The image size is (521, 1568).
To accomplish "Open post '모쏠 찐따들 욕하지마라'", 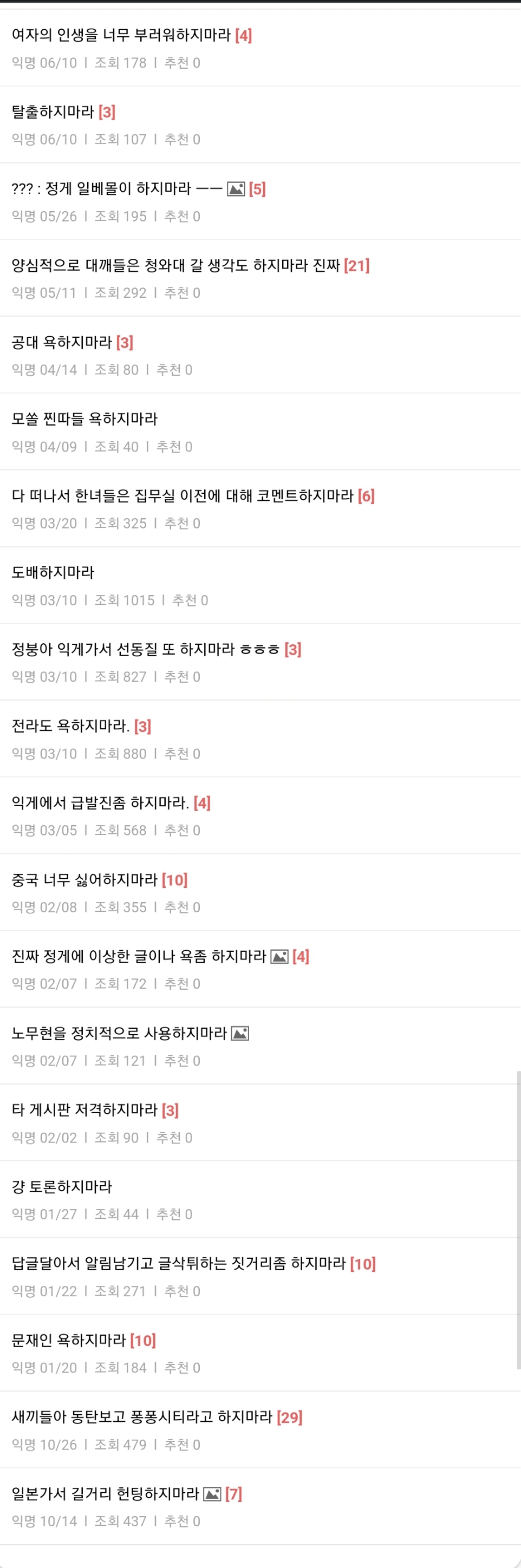I will (x=84, y=419).
